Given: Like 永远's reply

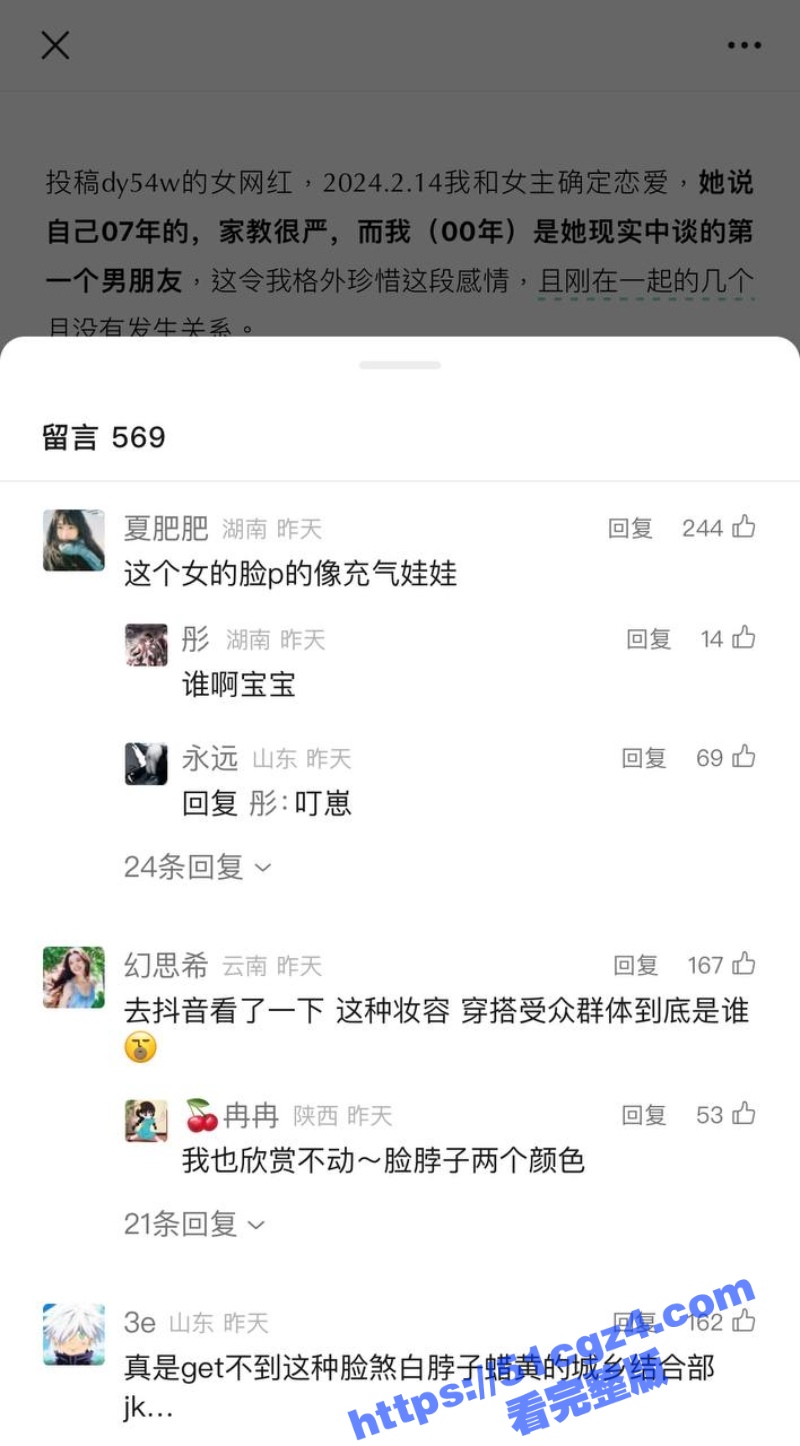Looking at the screenshot, I should (x=743, y=758).
